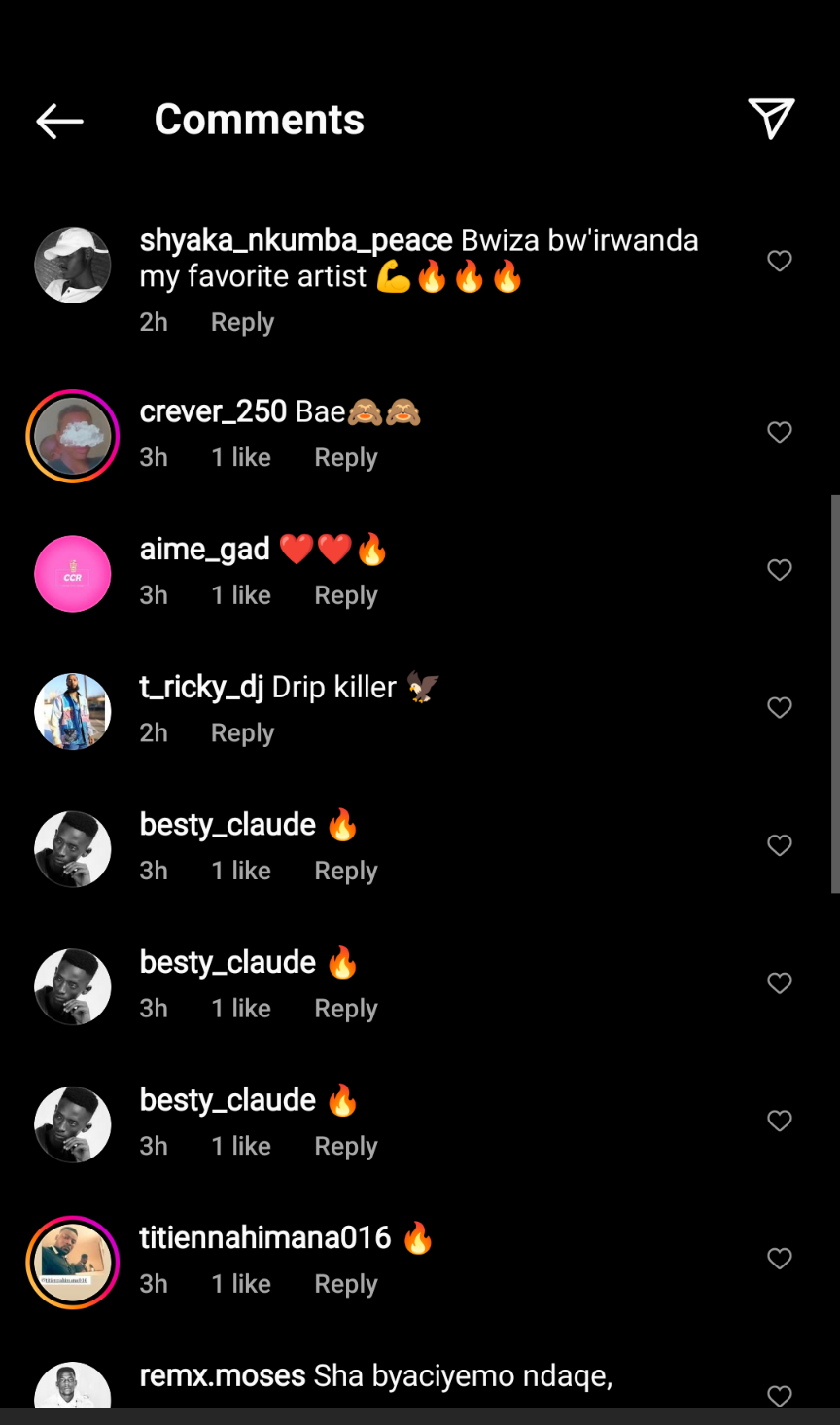Like aime_gad's comment
Screen dimensions: 840x1425
780,570
